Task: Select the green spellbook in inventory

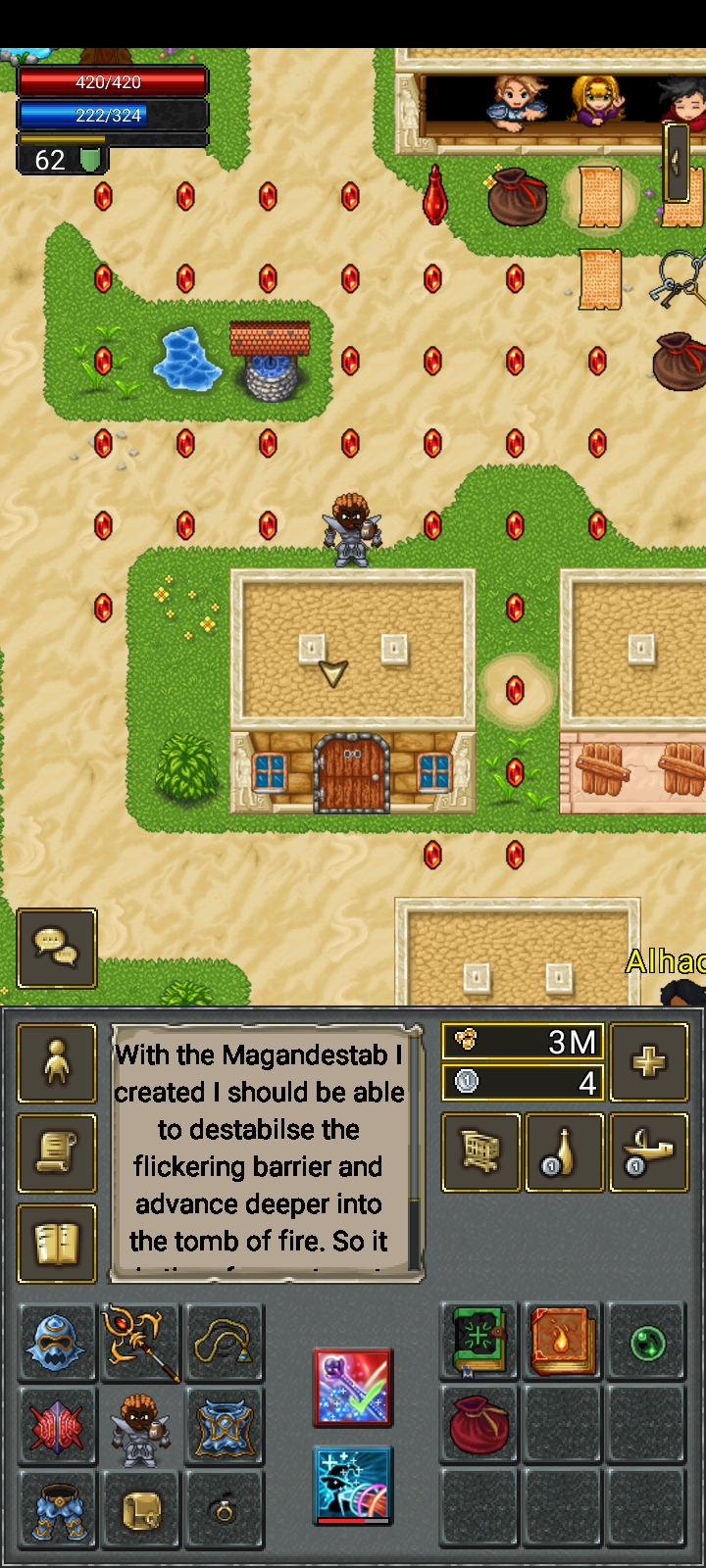Action: (479, 1343)
